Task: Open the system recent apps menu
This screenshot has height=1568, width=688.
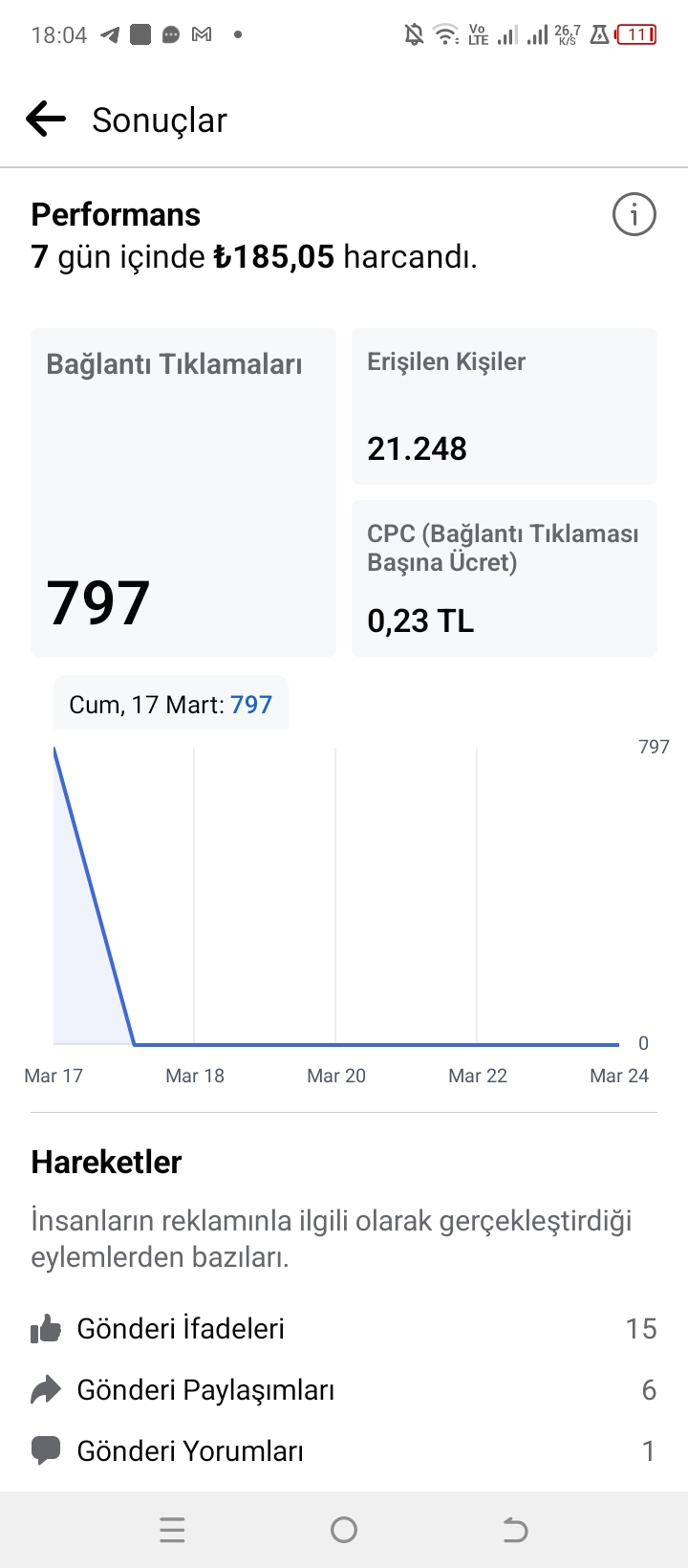Action: pos(172,1530)
